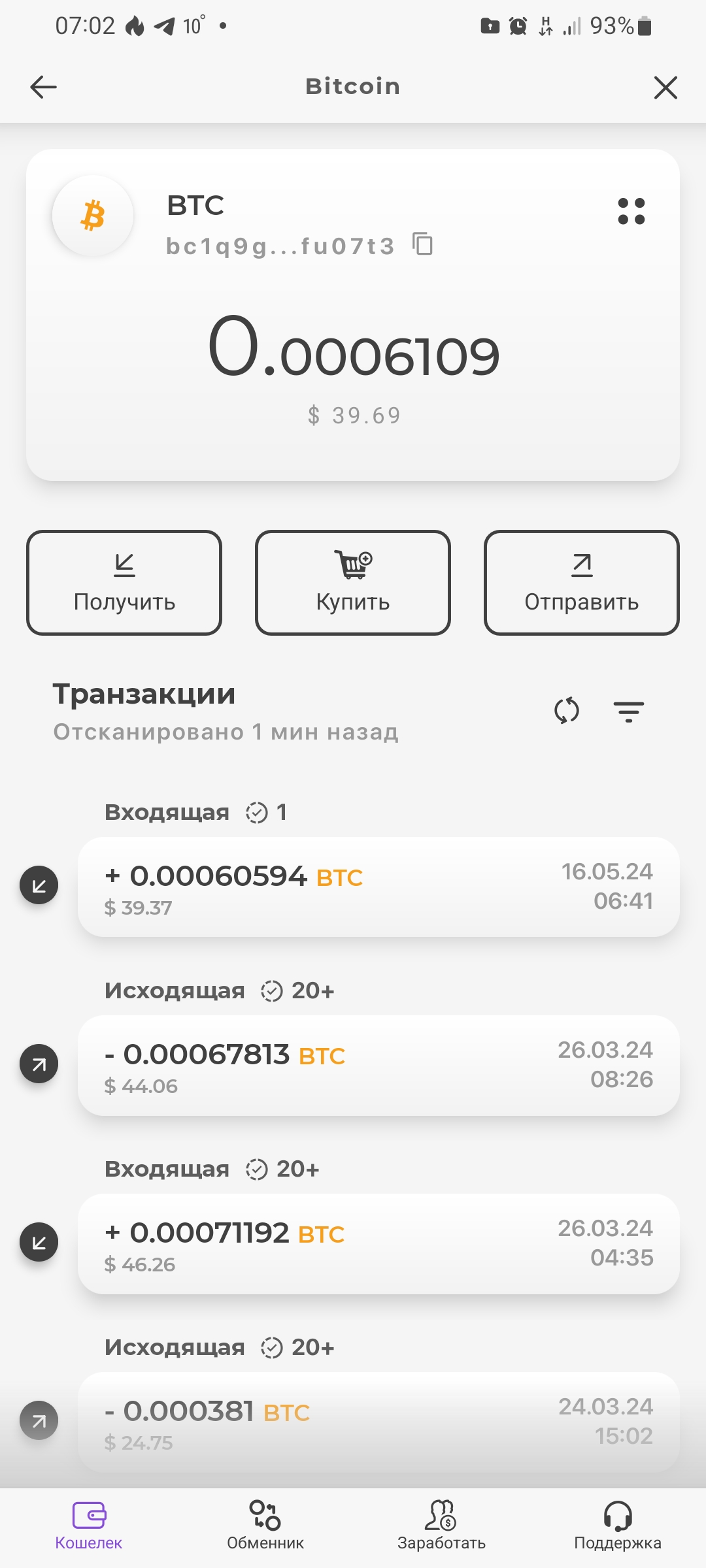This screenshot has width=706, height=1568.
Task: Click the Bitcoin logo icon
Action: coord(93,216)
